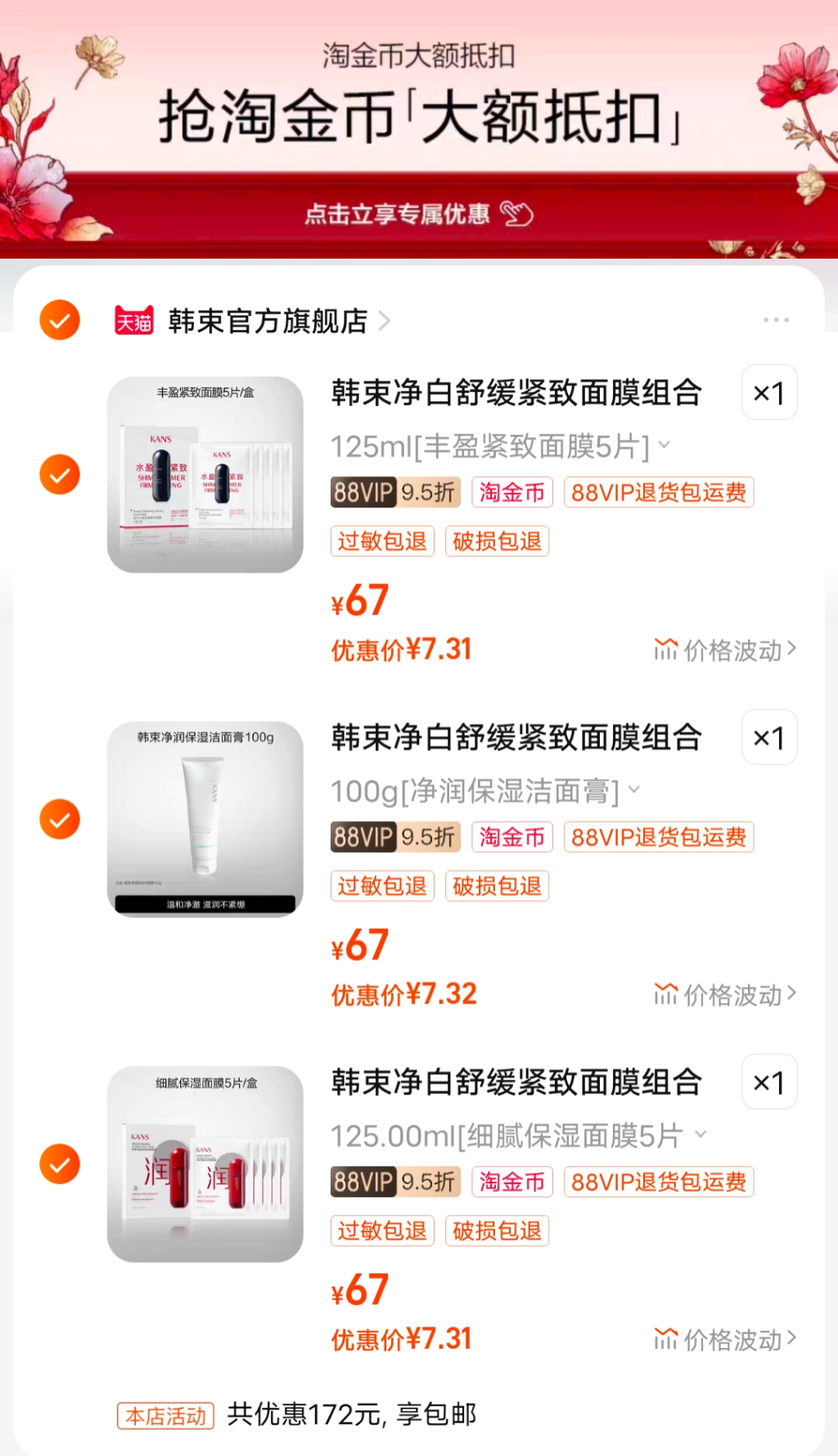Click the 88VIP退货包运费 tag on first product
838x1456 pixels.
(658, 493)
